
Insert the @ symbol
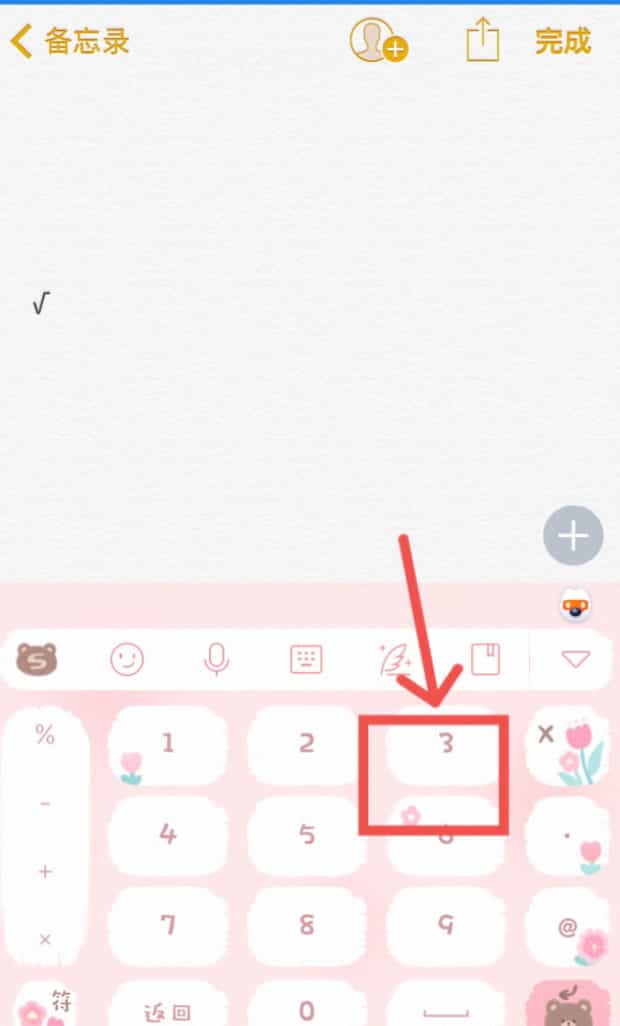[567, 927]
